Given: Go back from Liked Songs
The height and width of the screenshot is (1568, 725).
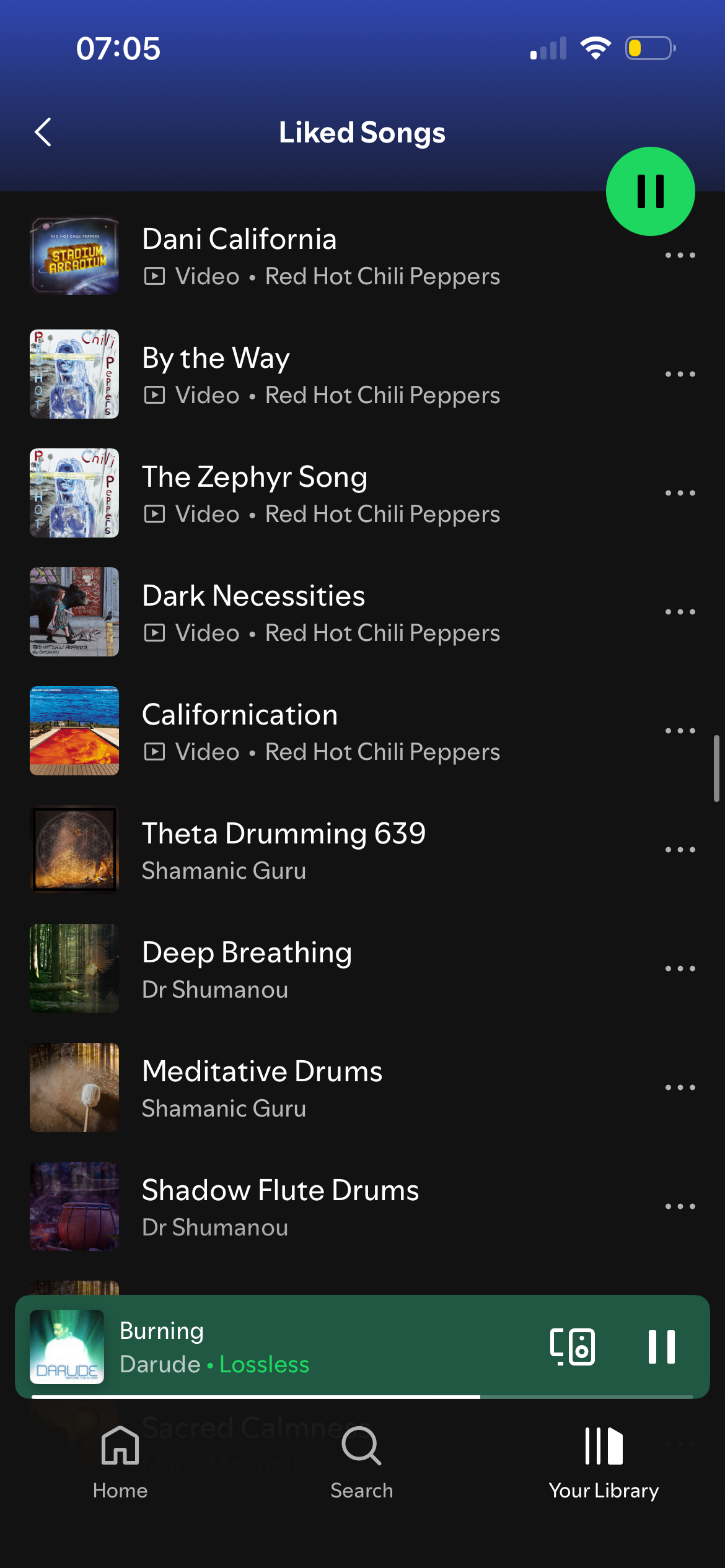Looking at the screenshot, I should (x=43, y=132).
